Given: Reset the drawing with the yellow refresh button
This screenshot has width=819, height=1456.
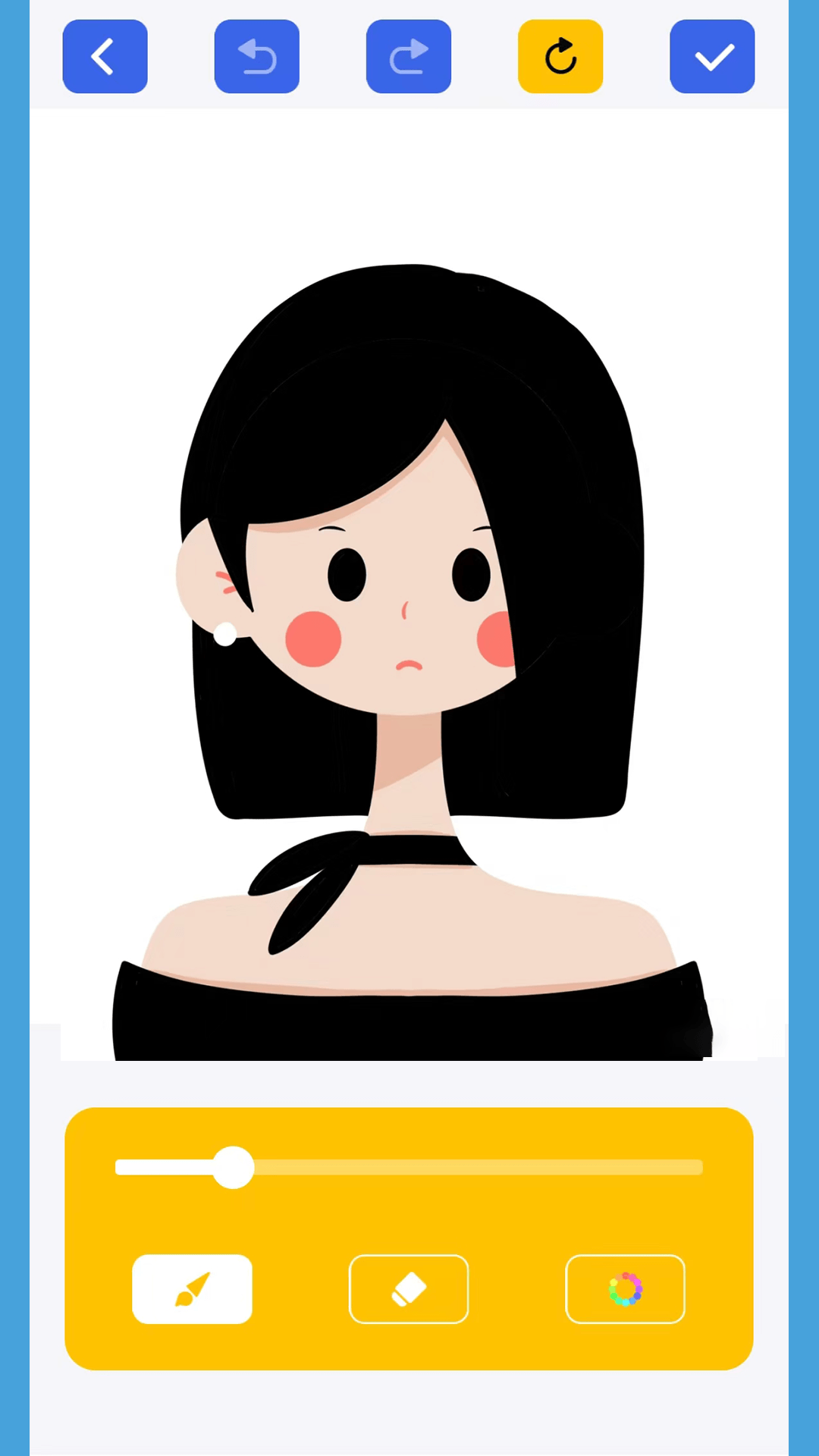Looking at the screenshot, I should pyautogui.click(x=560, y=57).
